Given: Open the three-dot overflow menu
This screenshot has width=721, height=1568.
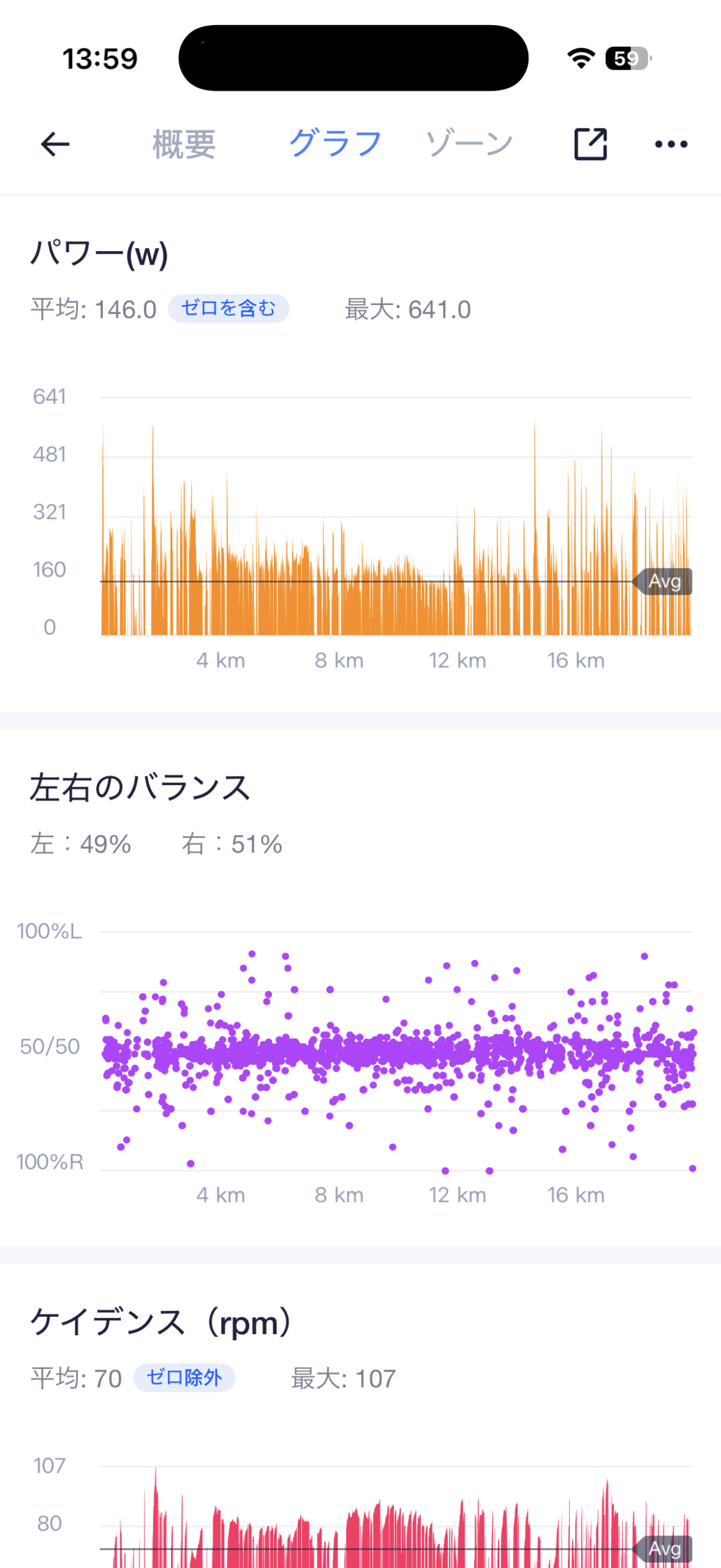Looking at the screenshot, I should click(671, 145).
